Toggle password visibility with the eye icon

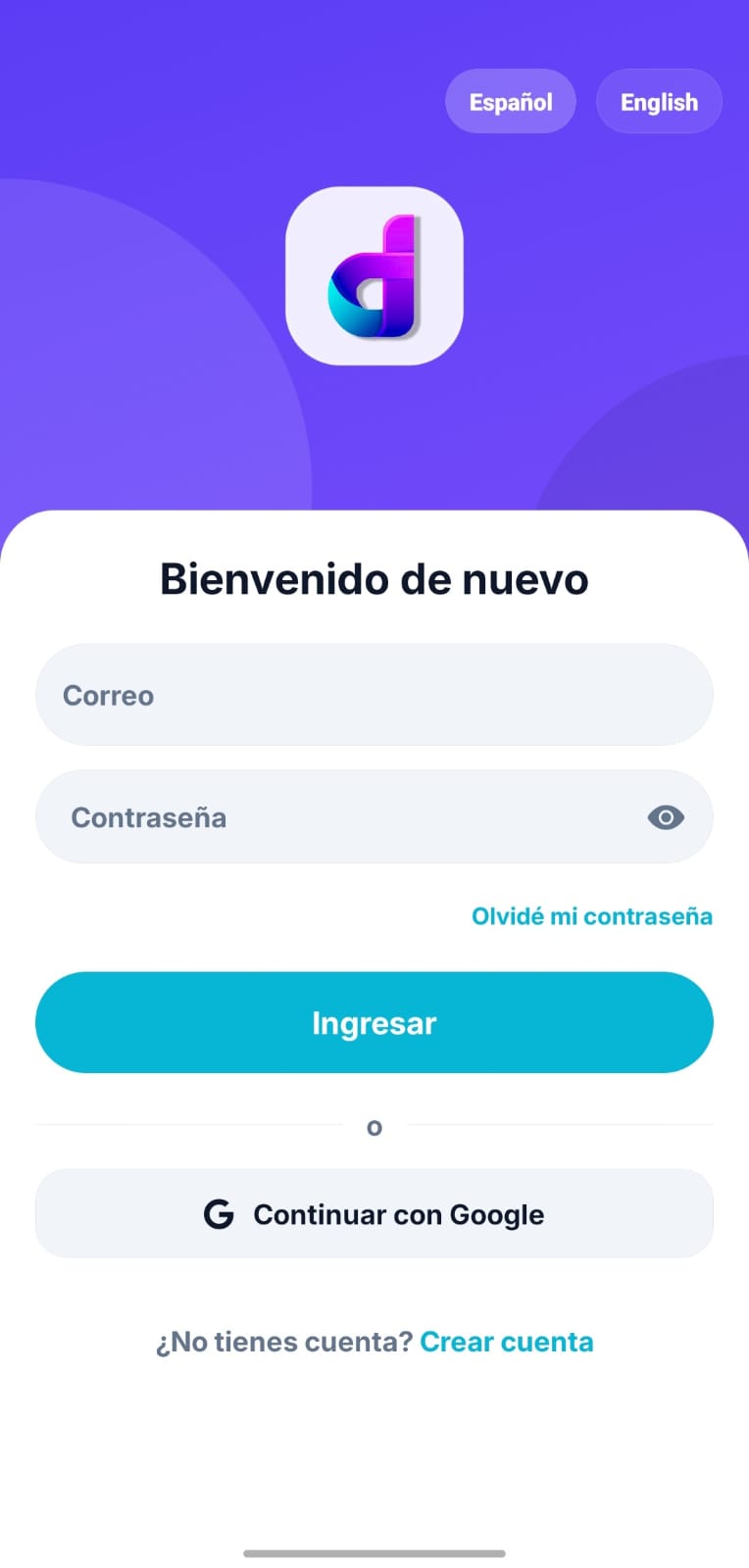pyautogui.click(x=666, y=816)
